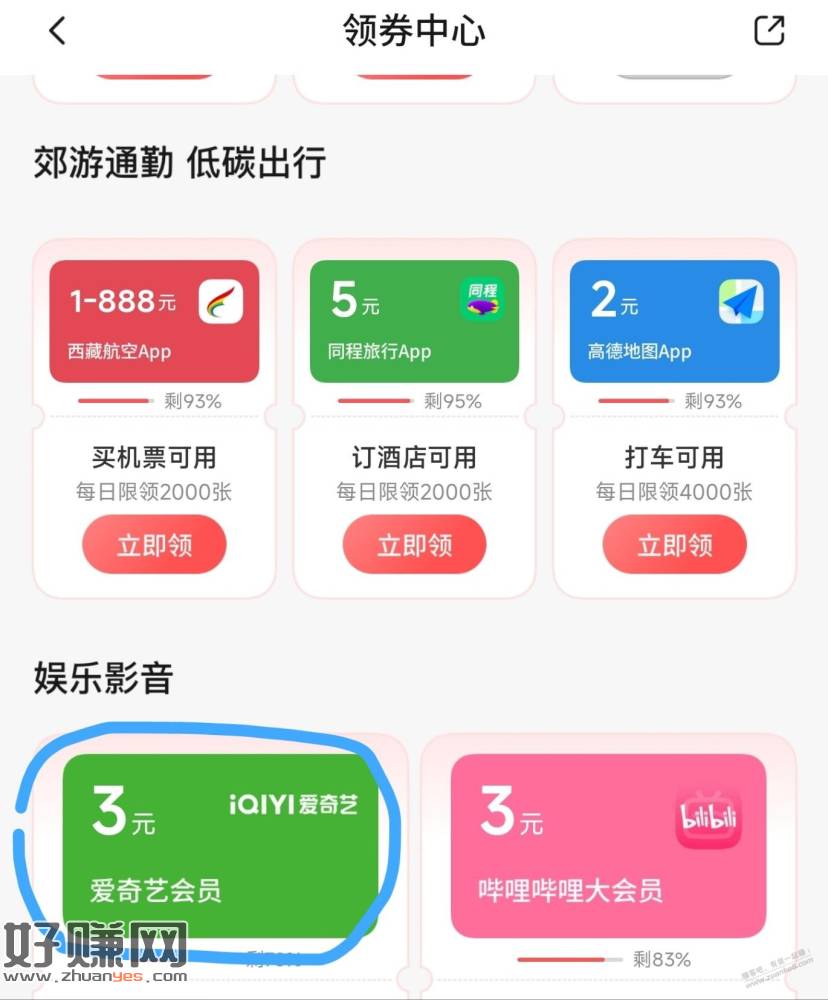This screenshot has width=828, height=1000.
Task: Claim the 西藏航空 coupon with 立即领 button
Action: 154,544
